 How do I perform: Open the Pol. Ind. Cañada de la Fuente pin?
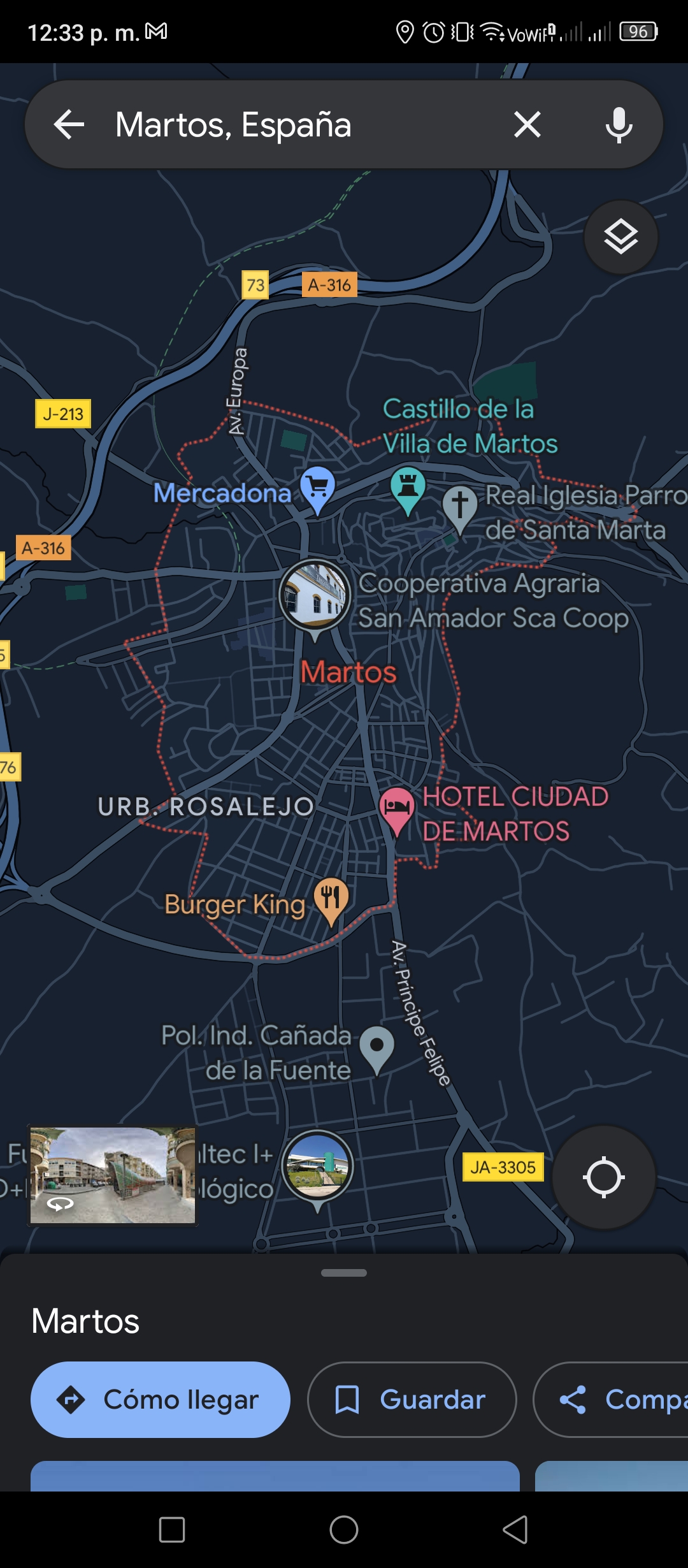point(376,1049)
